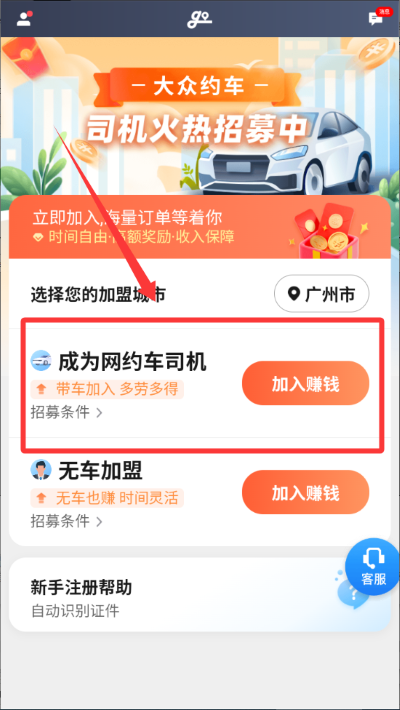Change the city from 广州市
This screenshot has width=400, height=710.
(x=322, y=294)
